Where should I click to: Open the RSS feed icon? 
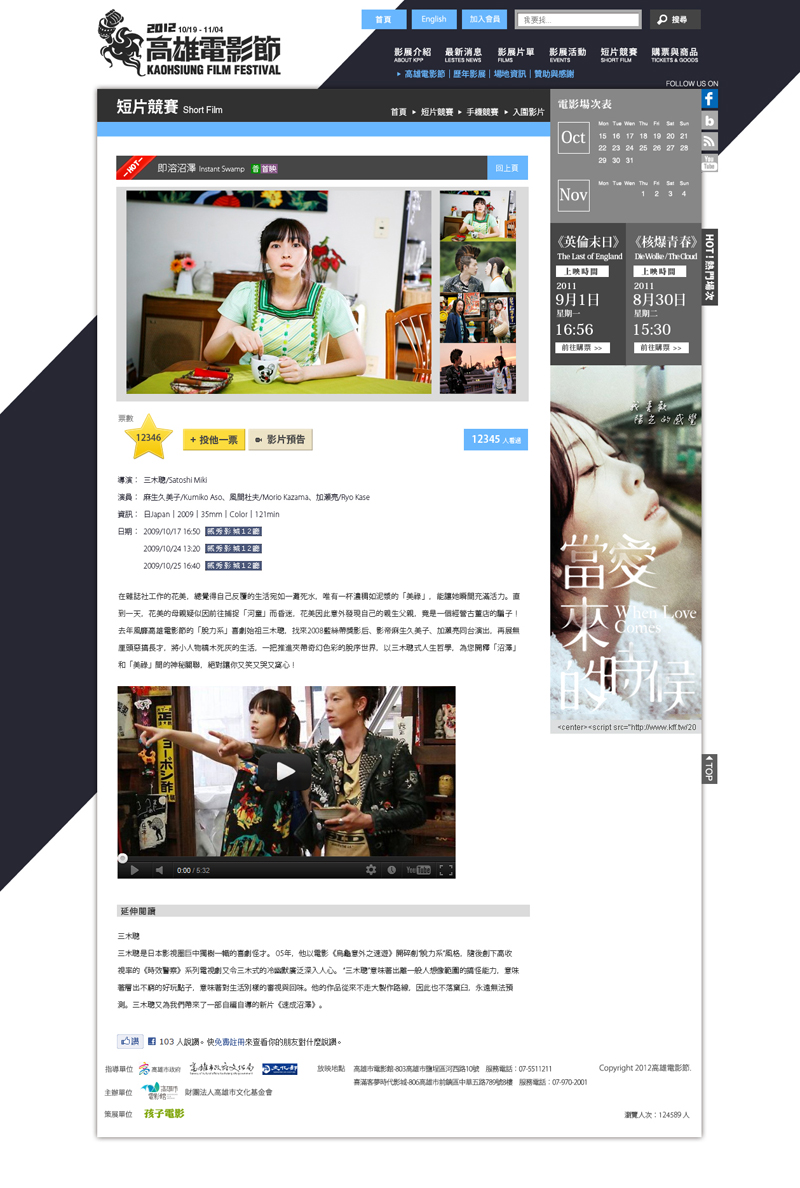709,141
